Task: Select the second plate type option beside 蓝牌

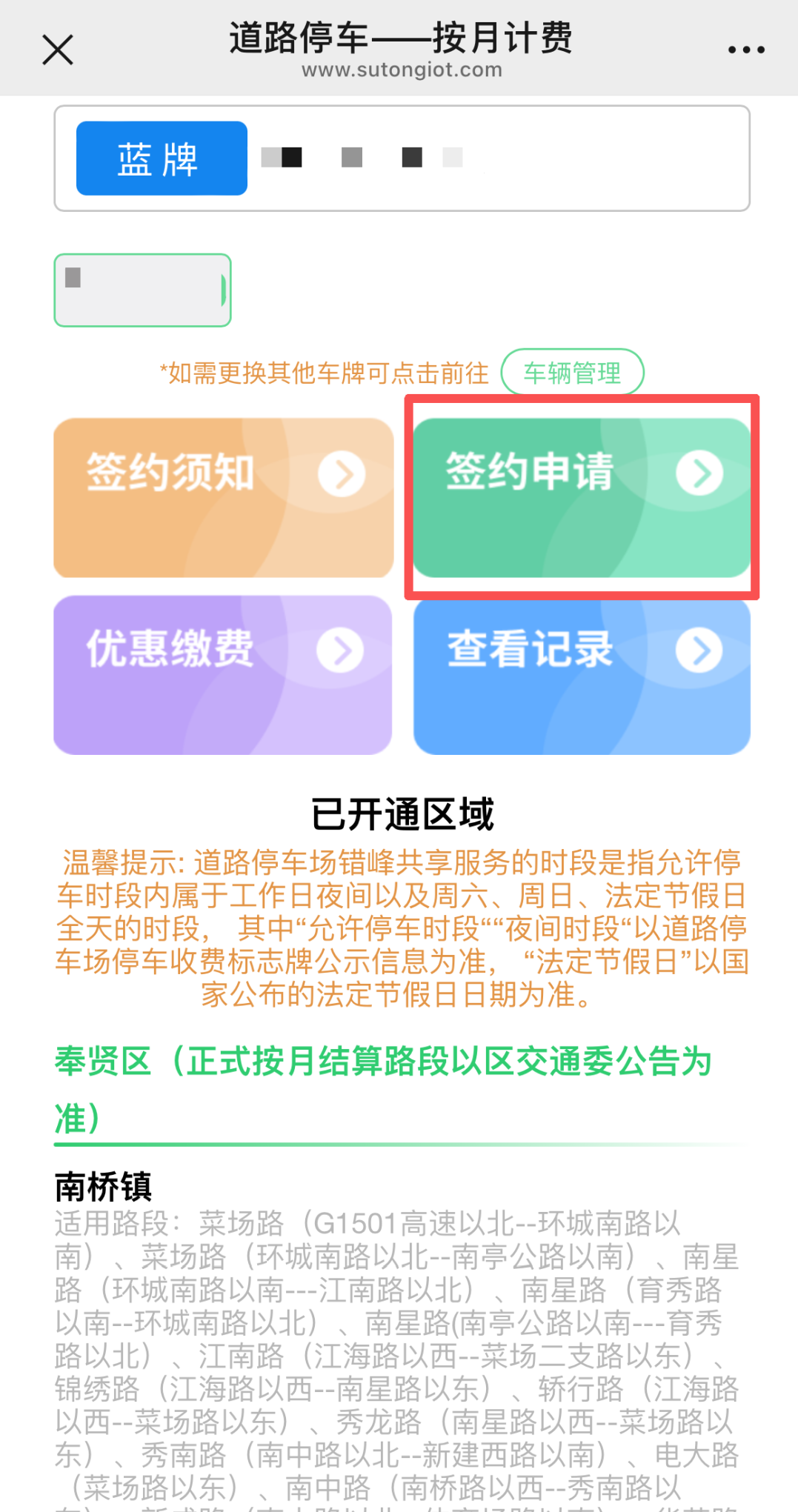Action: pos(282,158)
